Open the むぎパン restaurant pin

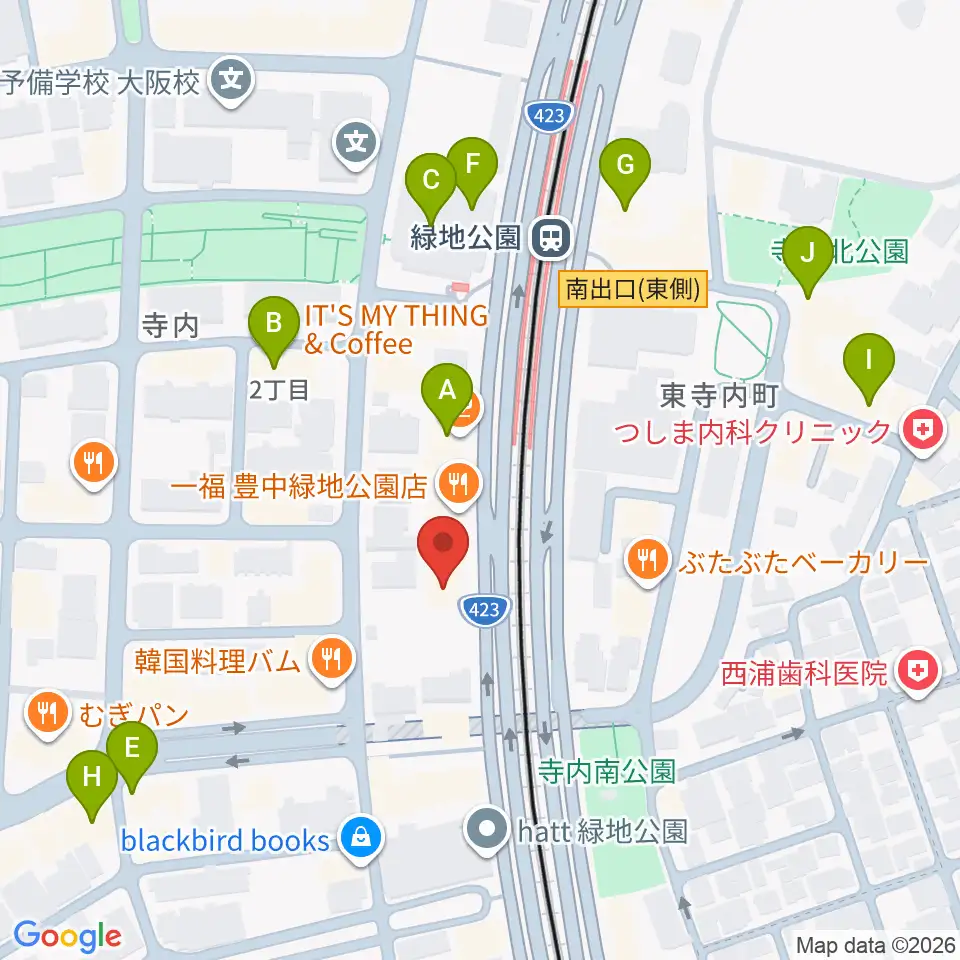(47, 714)
